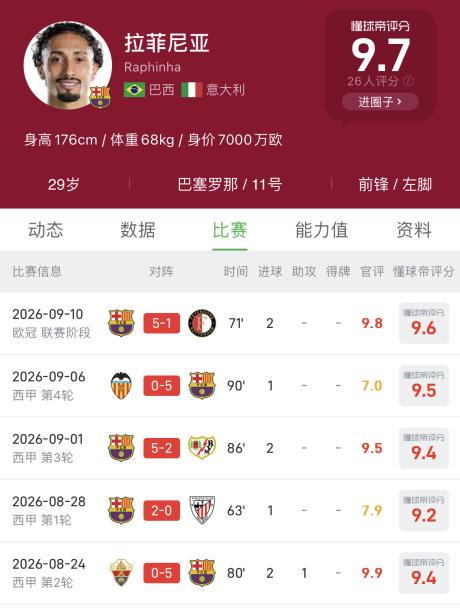Open the 2026-08-28 西甲 第1轮 match
The image size is (460, 608).
tap(230, 511)
